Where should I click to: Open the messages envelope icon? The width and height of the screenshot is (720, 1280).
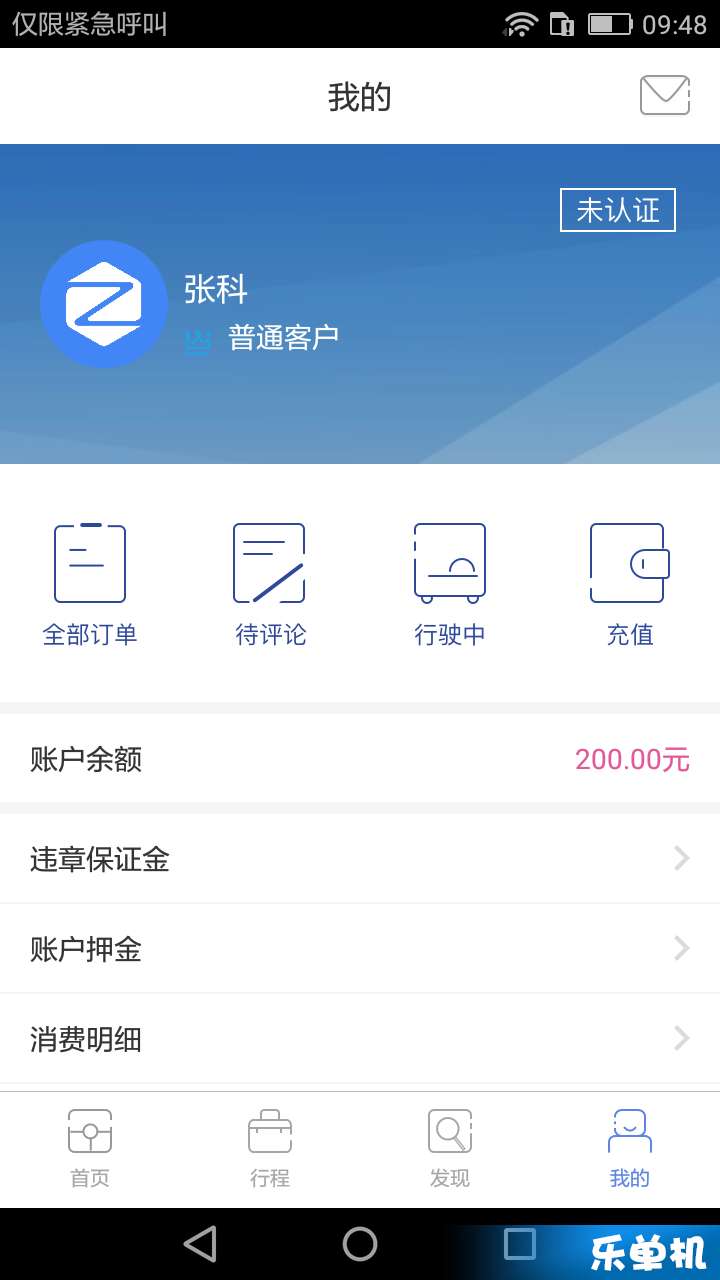click(x=665, y=95)
